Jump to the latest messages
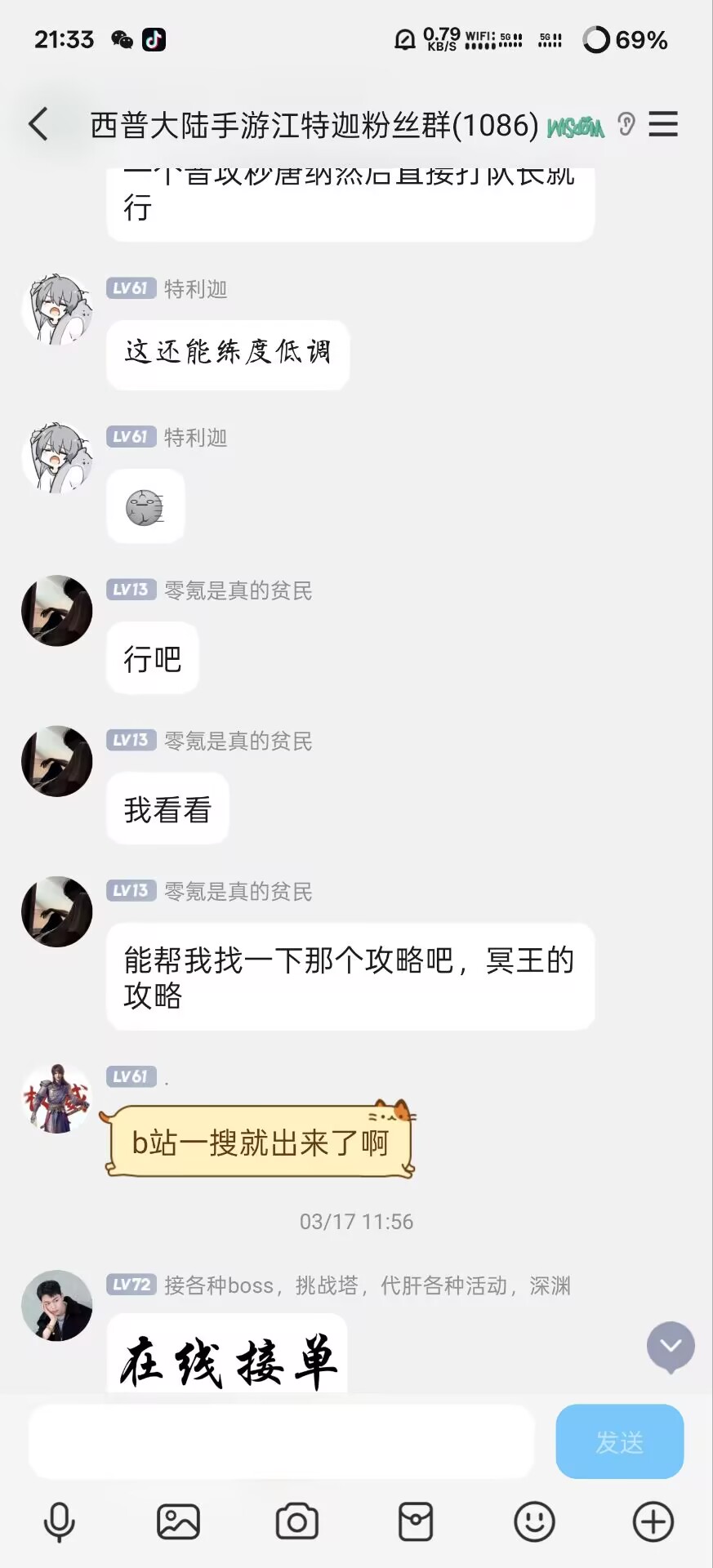 pos(671,1346)
